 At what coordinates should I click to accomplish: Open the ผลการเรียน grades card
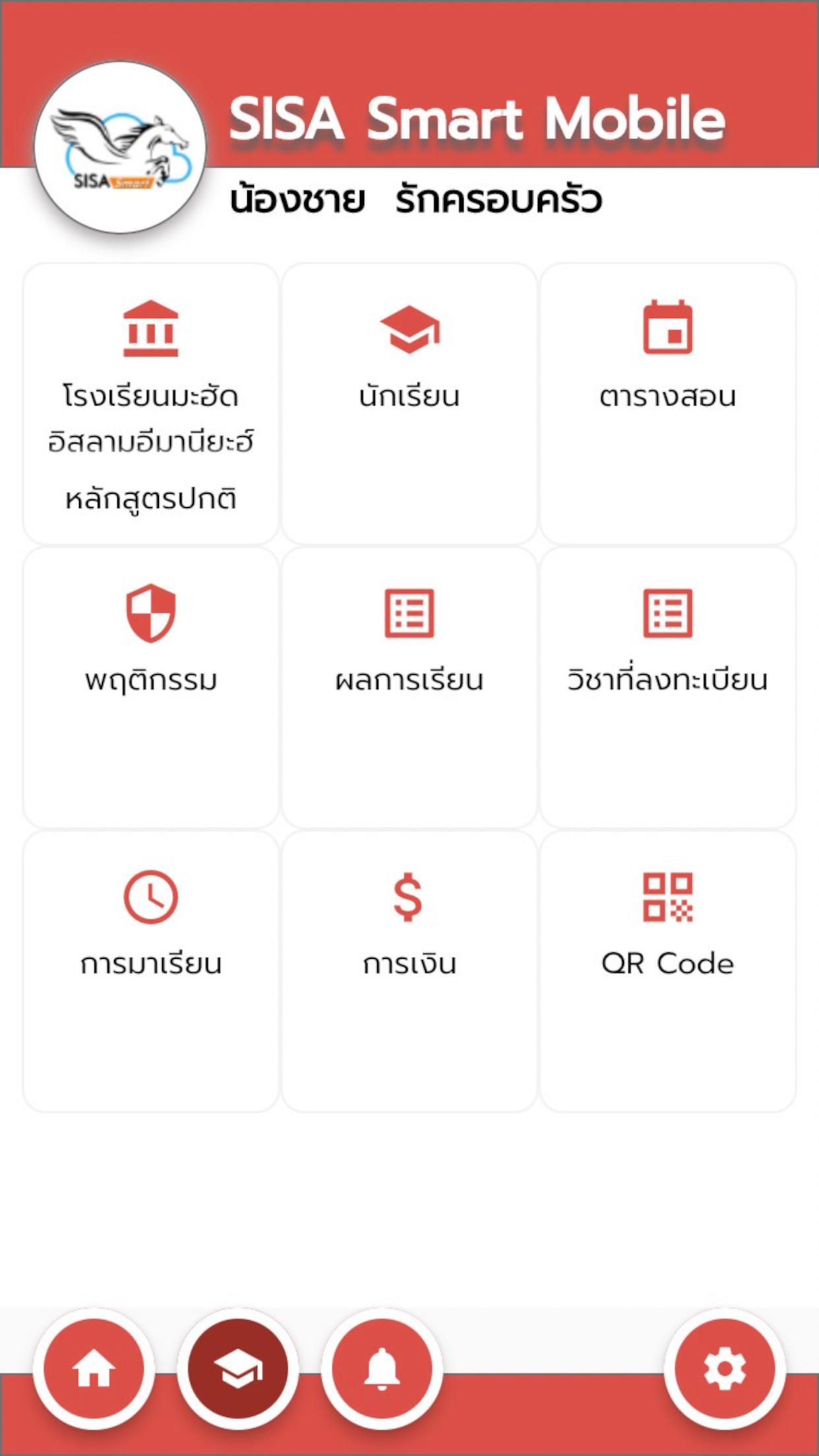pyautogui.click(x=409, y=687)
